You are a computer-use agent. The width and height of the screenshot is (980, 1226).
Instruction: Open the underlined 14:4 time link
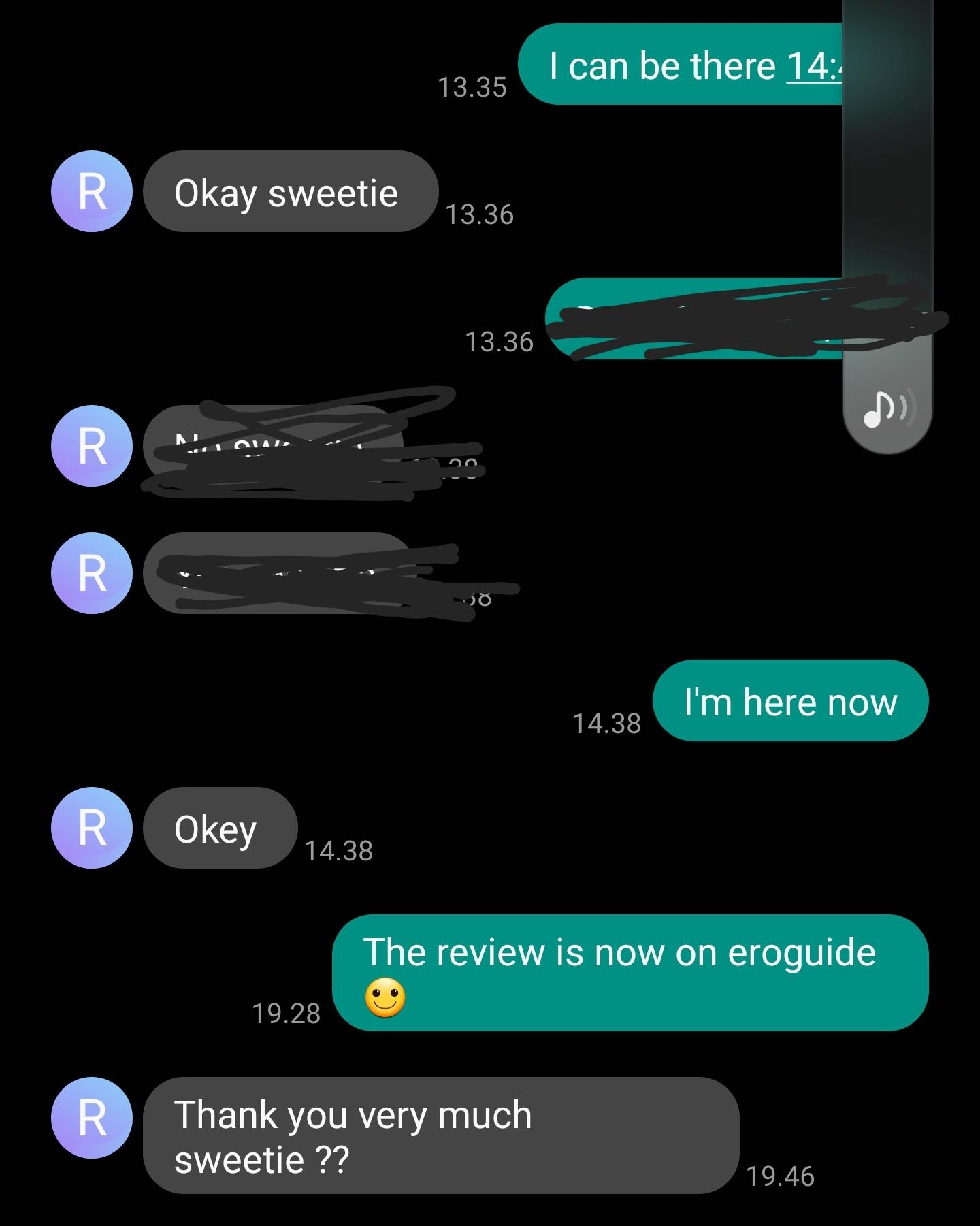tap(814, 67)
